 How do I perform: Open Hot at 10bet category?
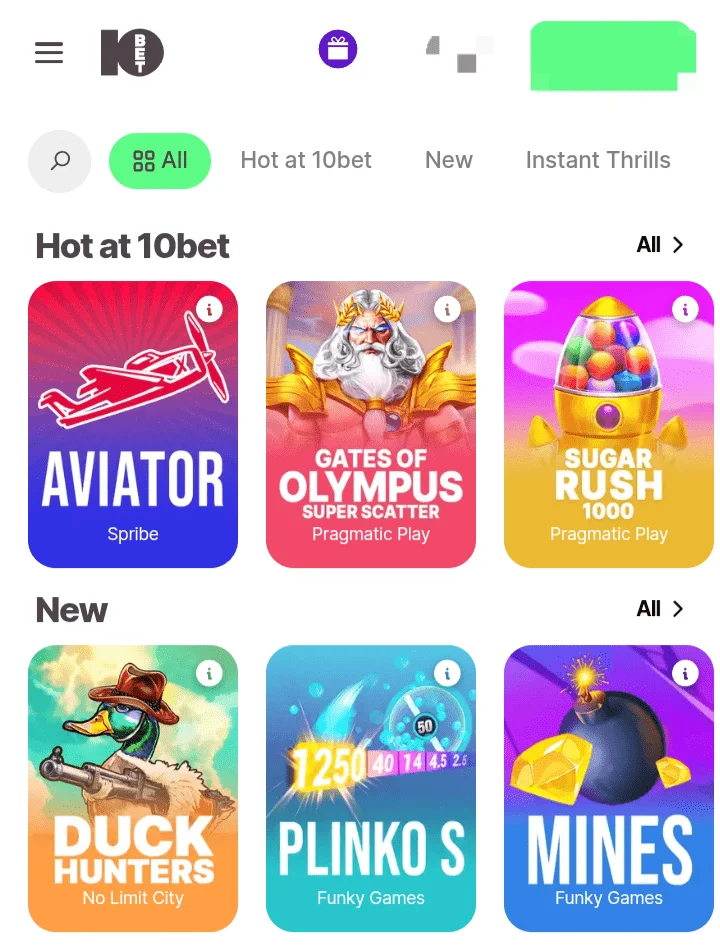(x=305, y=160)
